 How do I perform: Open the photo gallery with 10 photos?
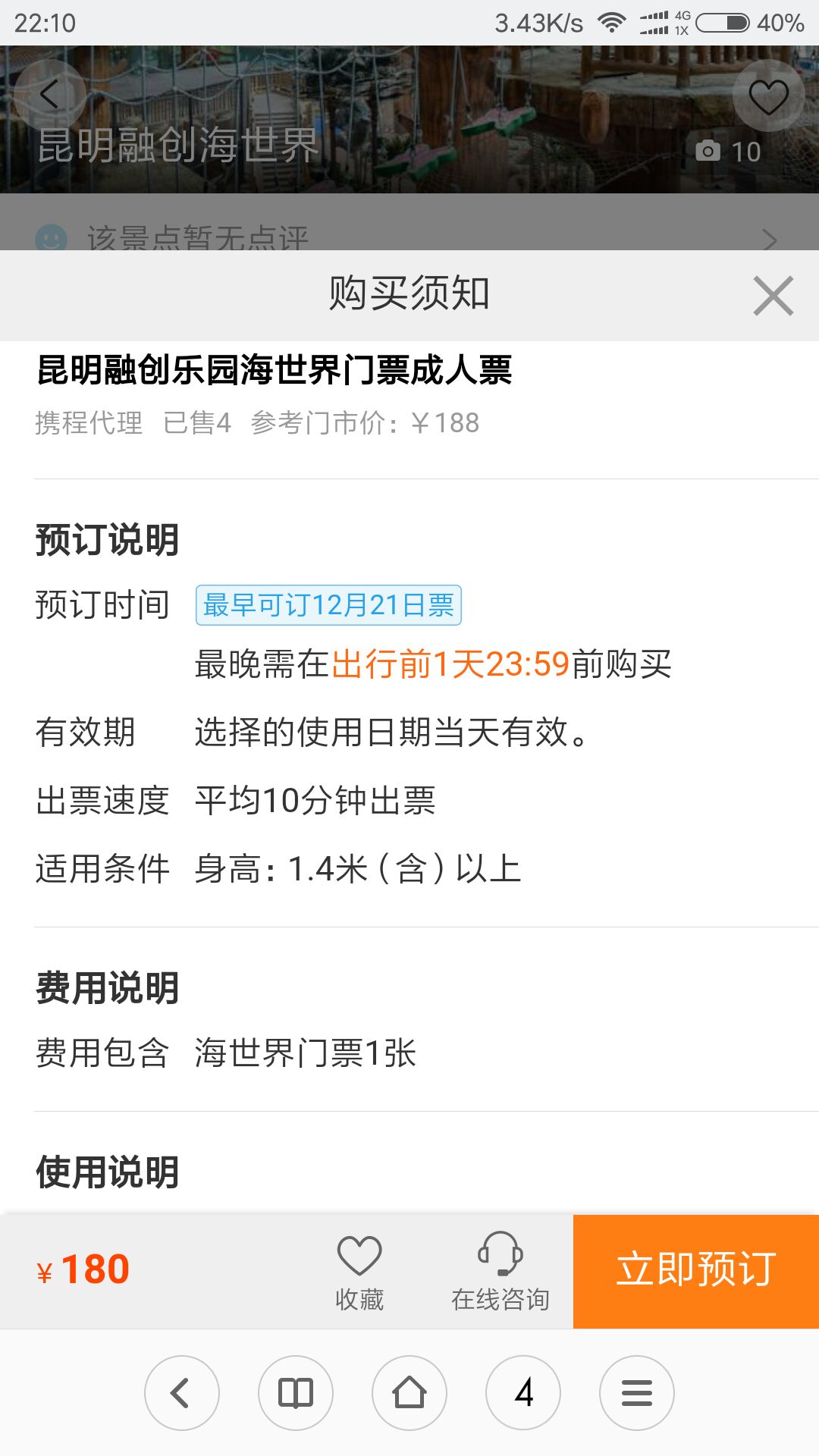(728, 152)
